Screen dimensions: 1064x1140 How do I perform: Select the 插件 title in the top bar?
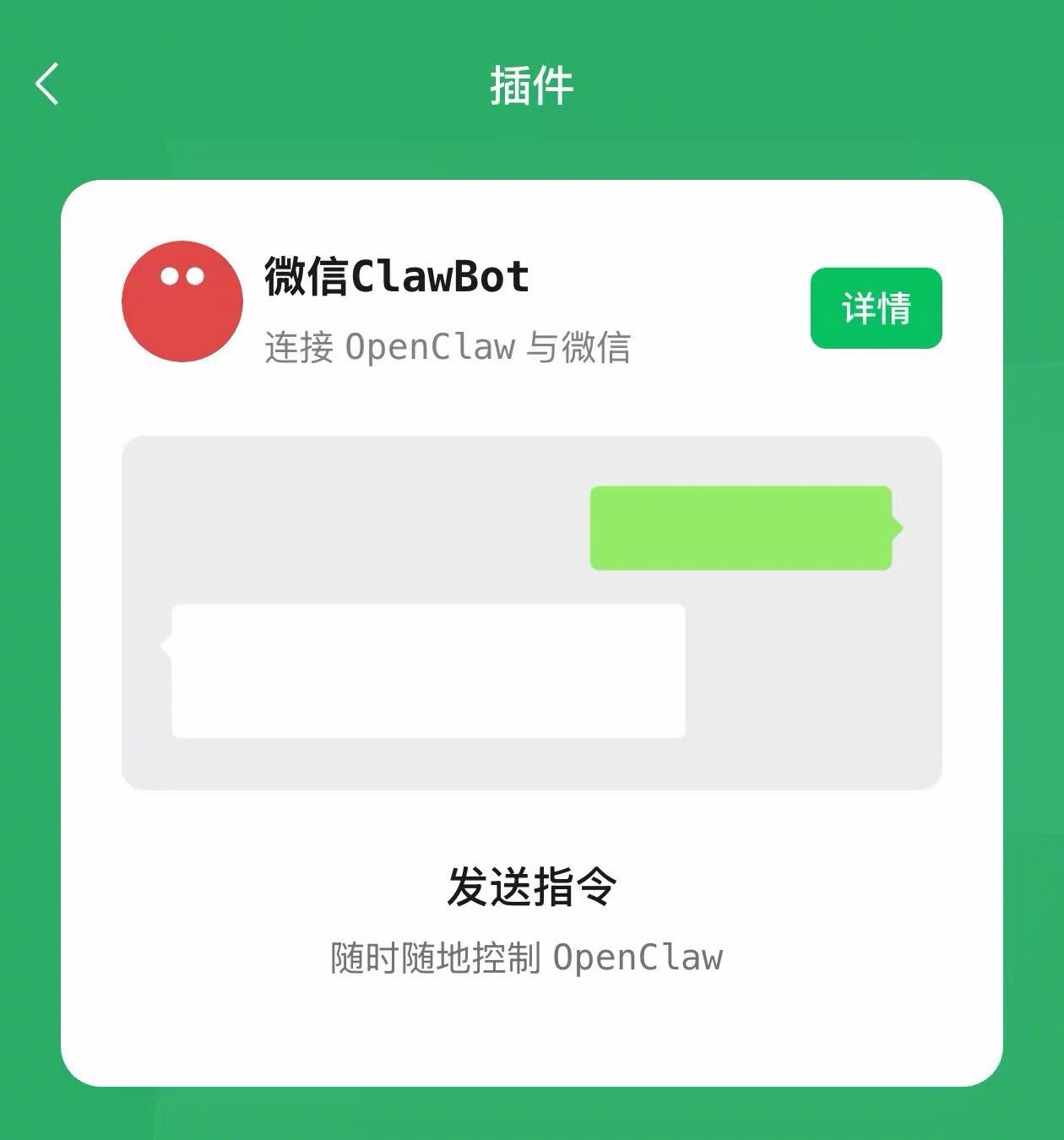click(532, 81)
